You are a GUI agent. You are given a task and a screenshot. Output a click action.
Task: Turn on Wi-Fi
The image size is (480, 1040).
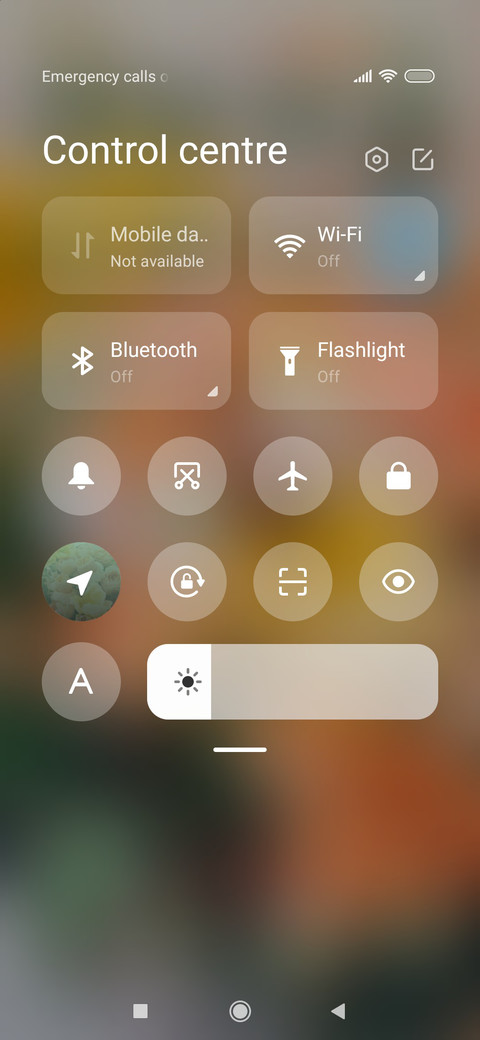343,245
